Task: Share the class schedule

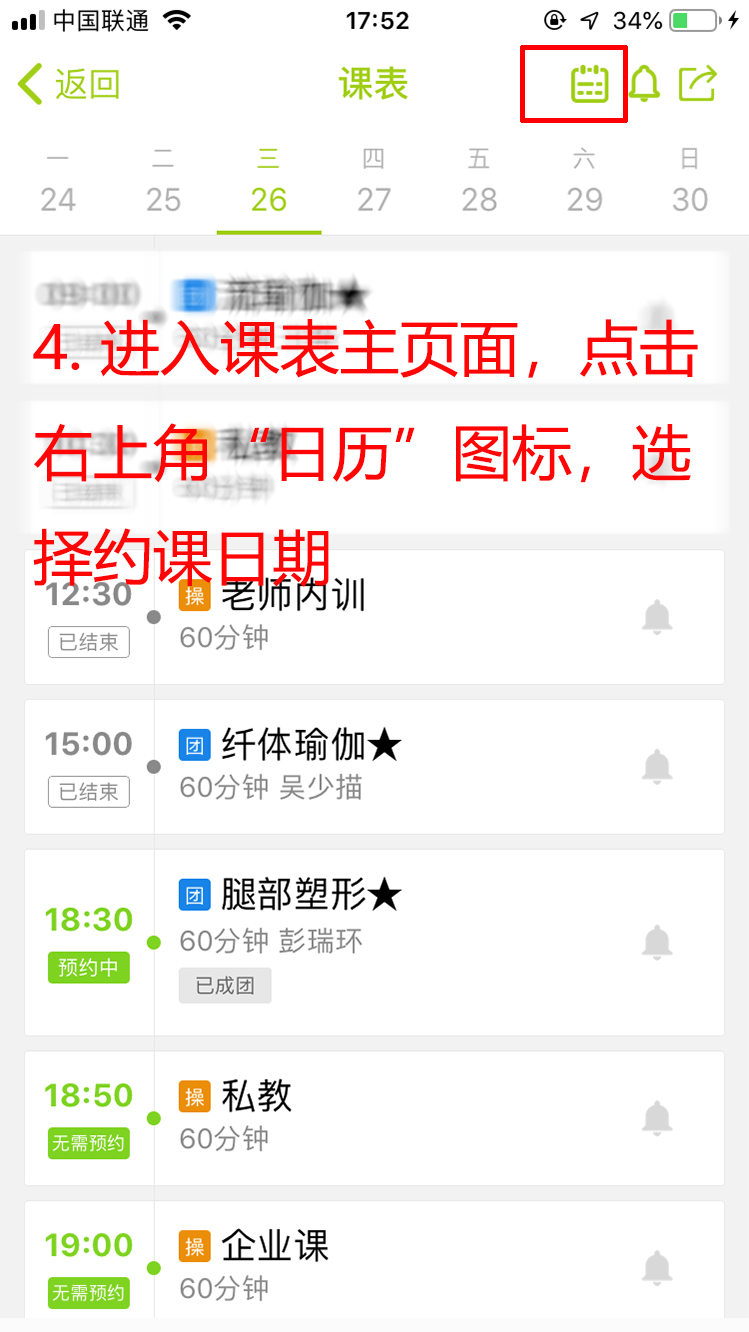Action: click(698, 83)
